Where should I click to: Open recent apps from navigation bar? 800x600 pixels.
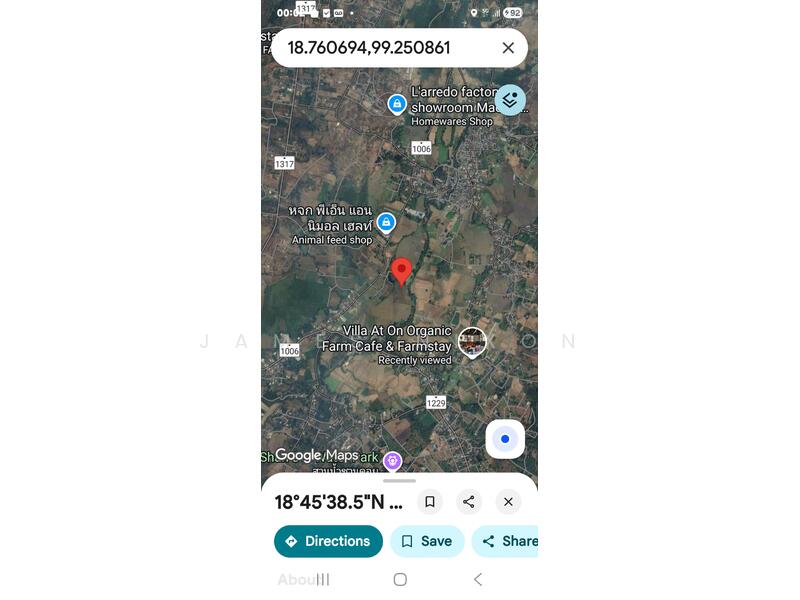point(323,579)
